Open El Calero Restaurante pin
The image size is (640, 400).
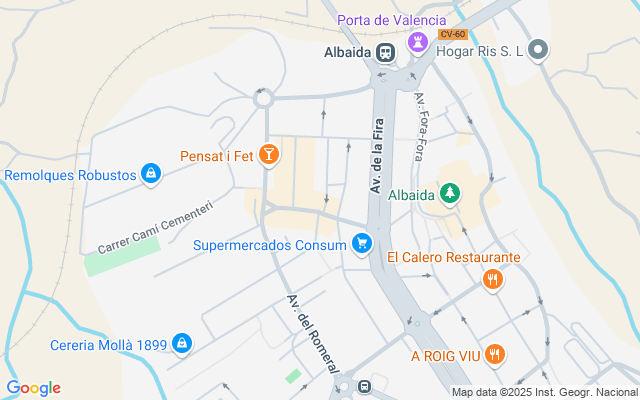click(491, 279)
